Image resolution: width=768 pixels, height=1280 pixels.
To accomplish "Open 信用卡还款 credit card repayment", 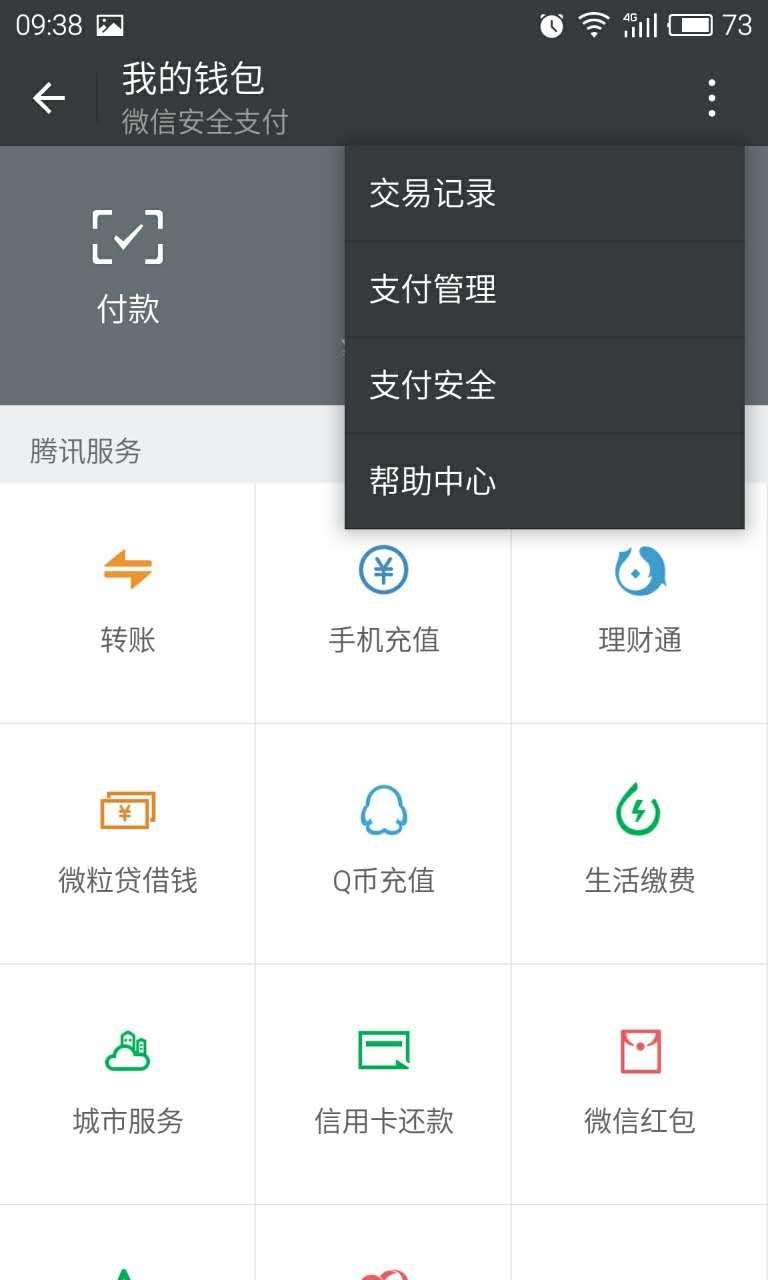I will [384, 1085].
